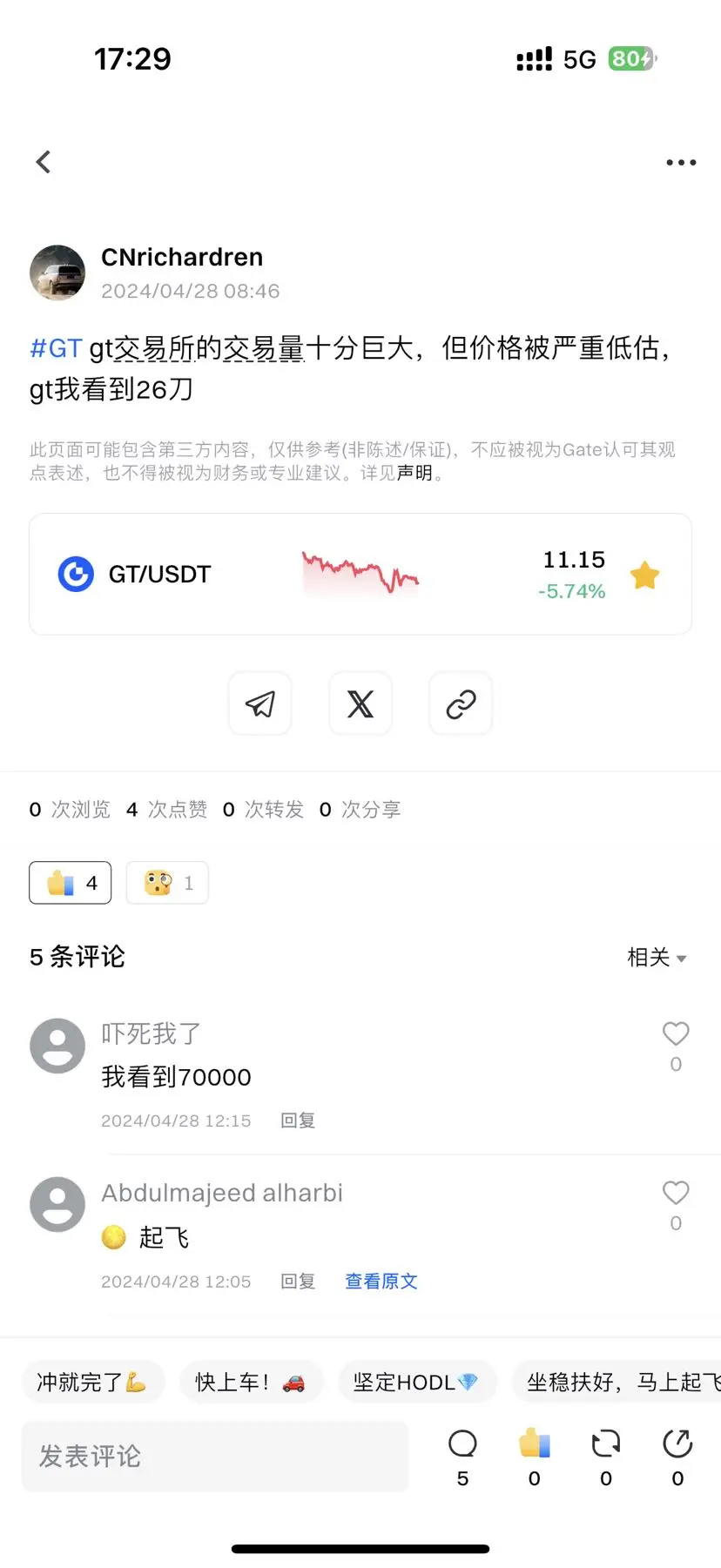721x1568 pixels.
Task: Open the 声明 disclaimer link
Action: (x=414, y=473)
